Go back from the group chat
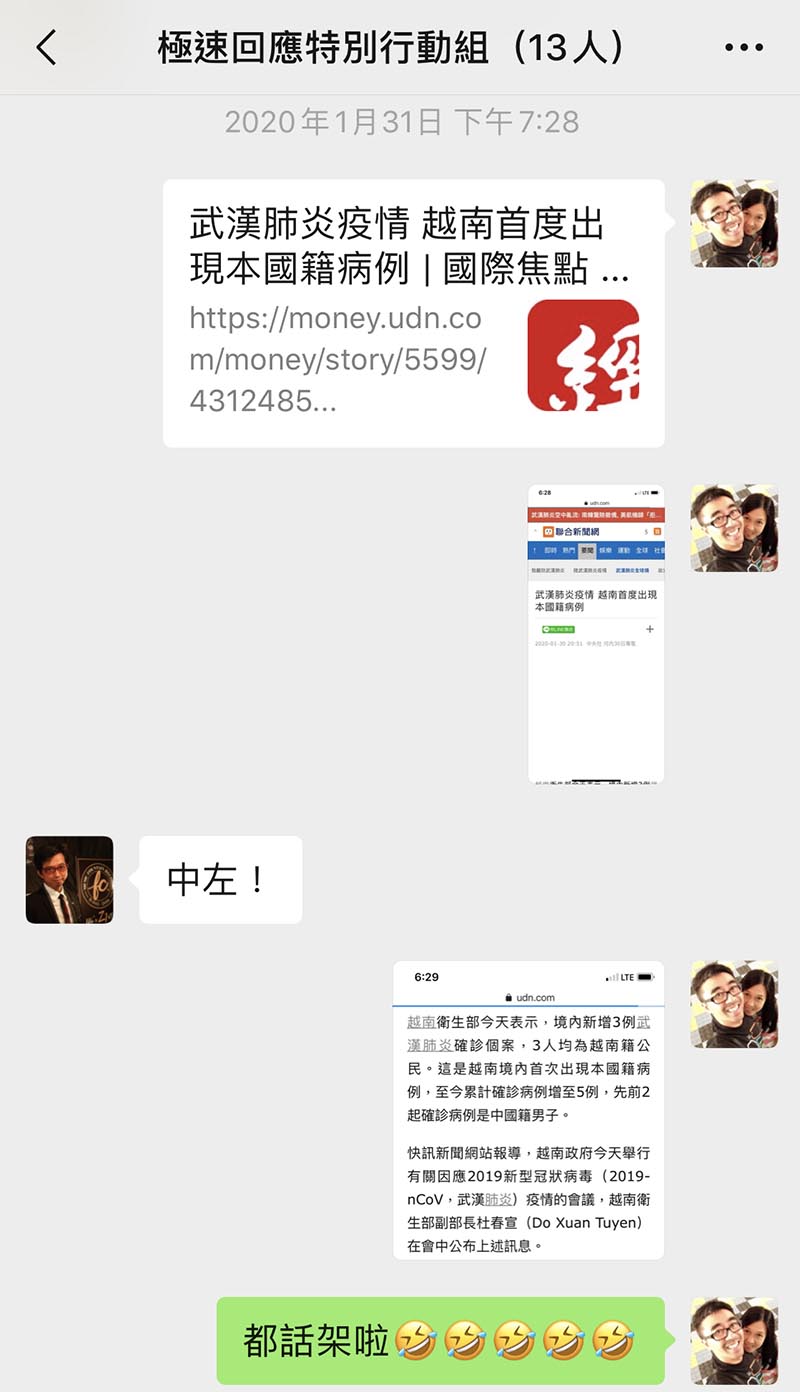 [x=46, y=48]
